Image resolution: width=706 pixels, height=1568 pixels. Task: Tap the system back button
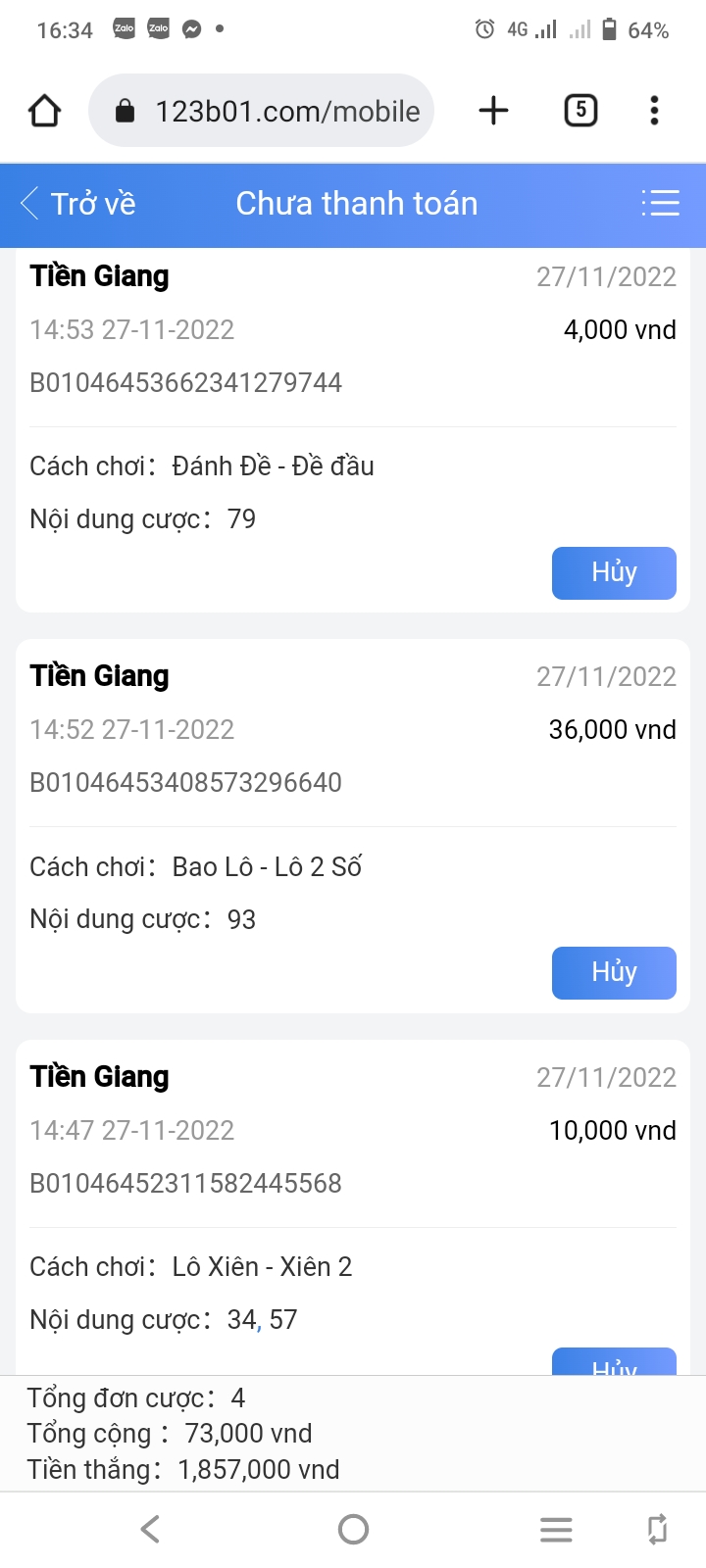point(150,1529)
